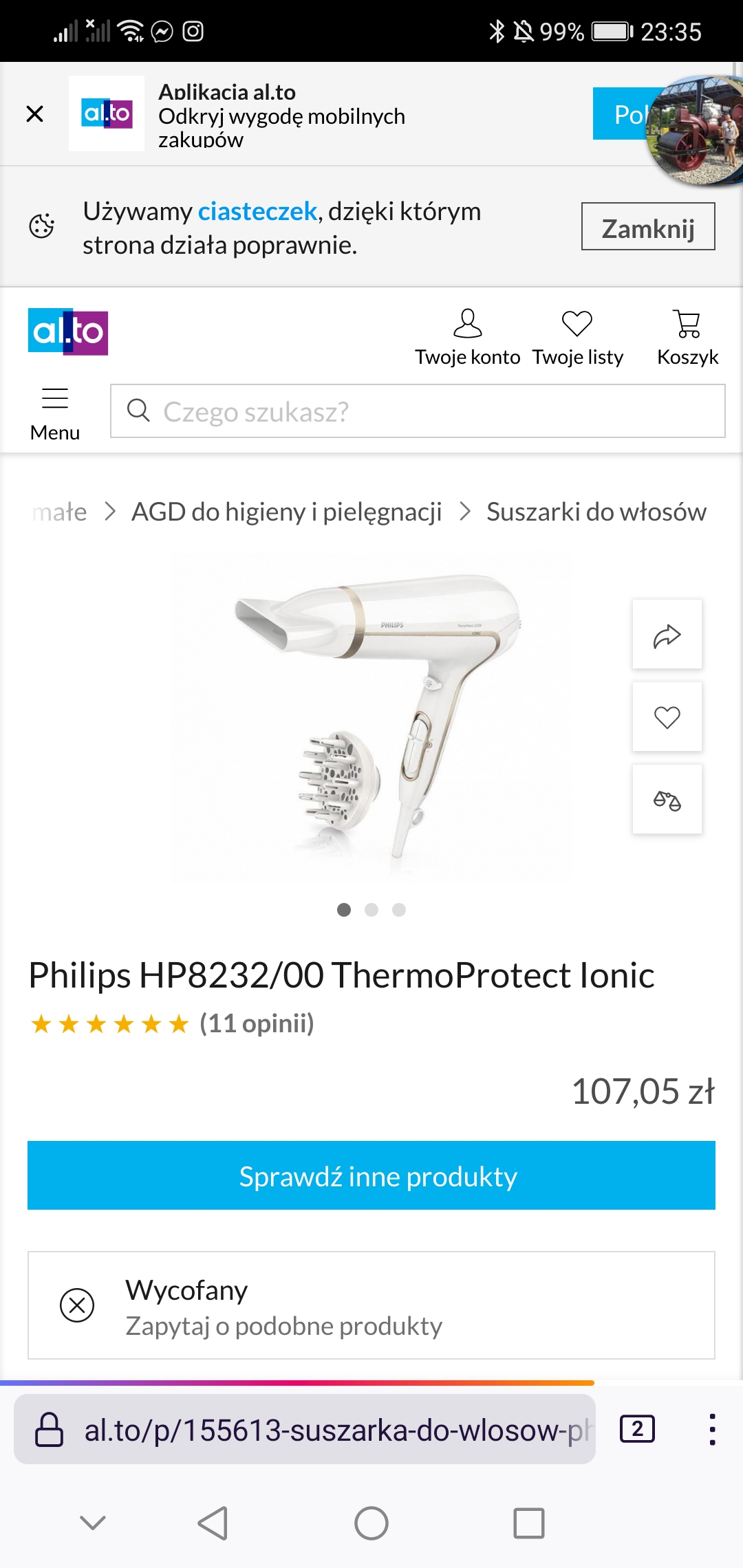
Task: Open Suszarki do włosów breadcrumb
Action: [x=596, y=511]
